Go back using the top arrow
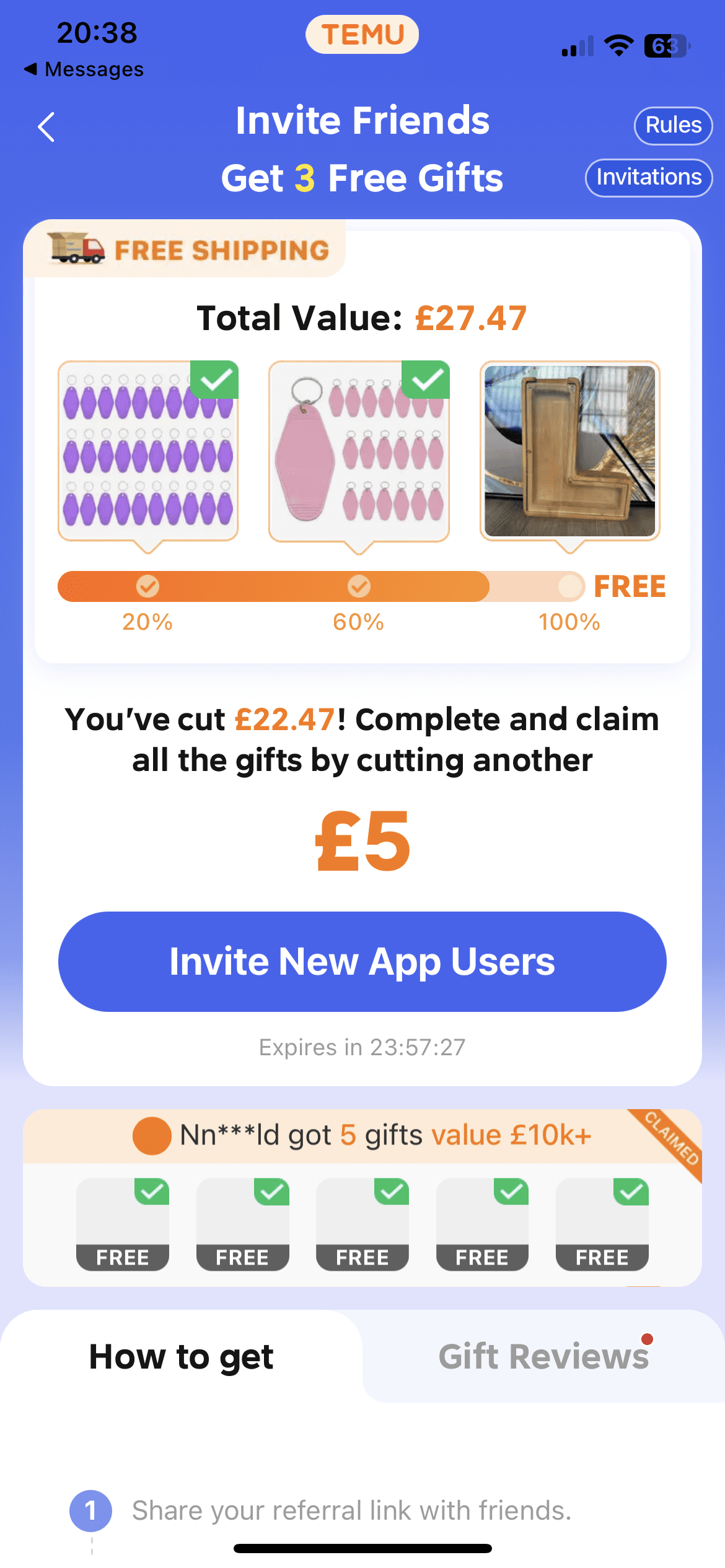 tap(46, 127)
